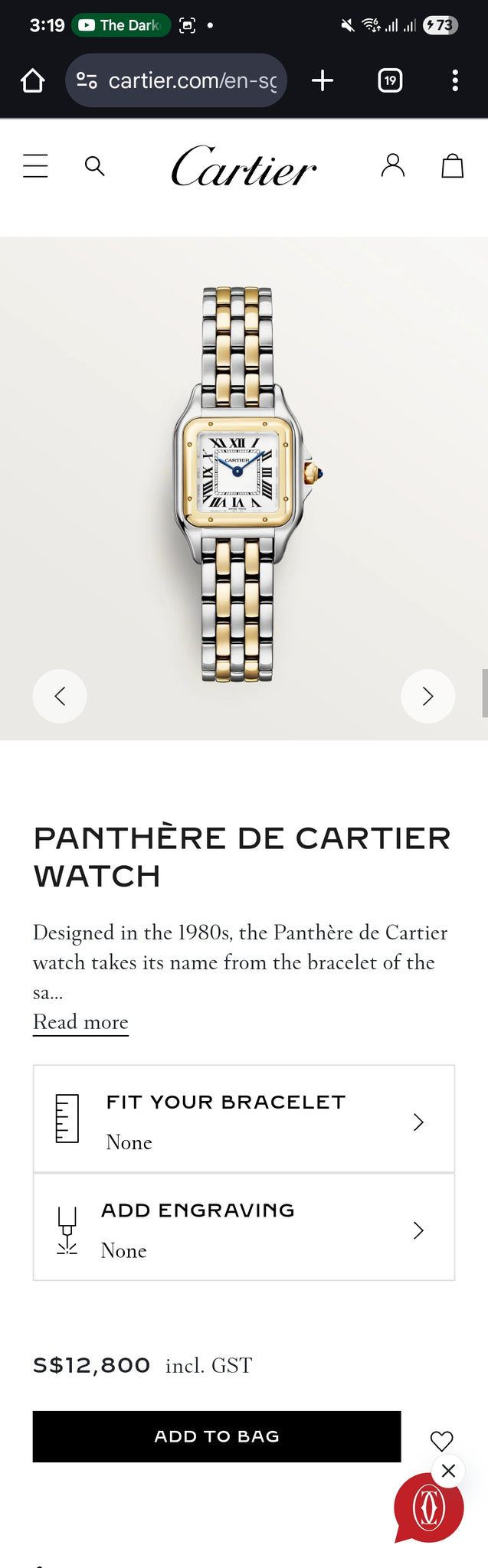Open the browser overflow menu
Viewport: 488px width, 1568px height.
click(x=455, y=80)
